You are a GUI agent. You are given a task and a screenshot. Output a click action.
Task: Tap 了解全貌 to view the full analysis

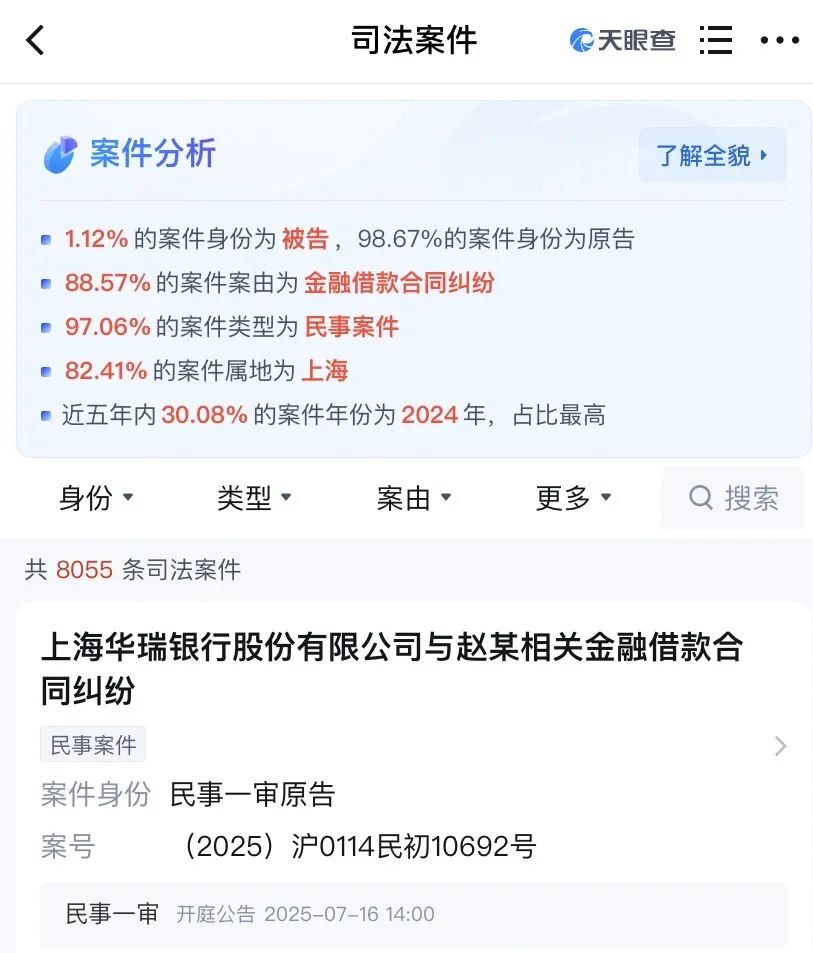(712, 156)
